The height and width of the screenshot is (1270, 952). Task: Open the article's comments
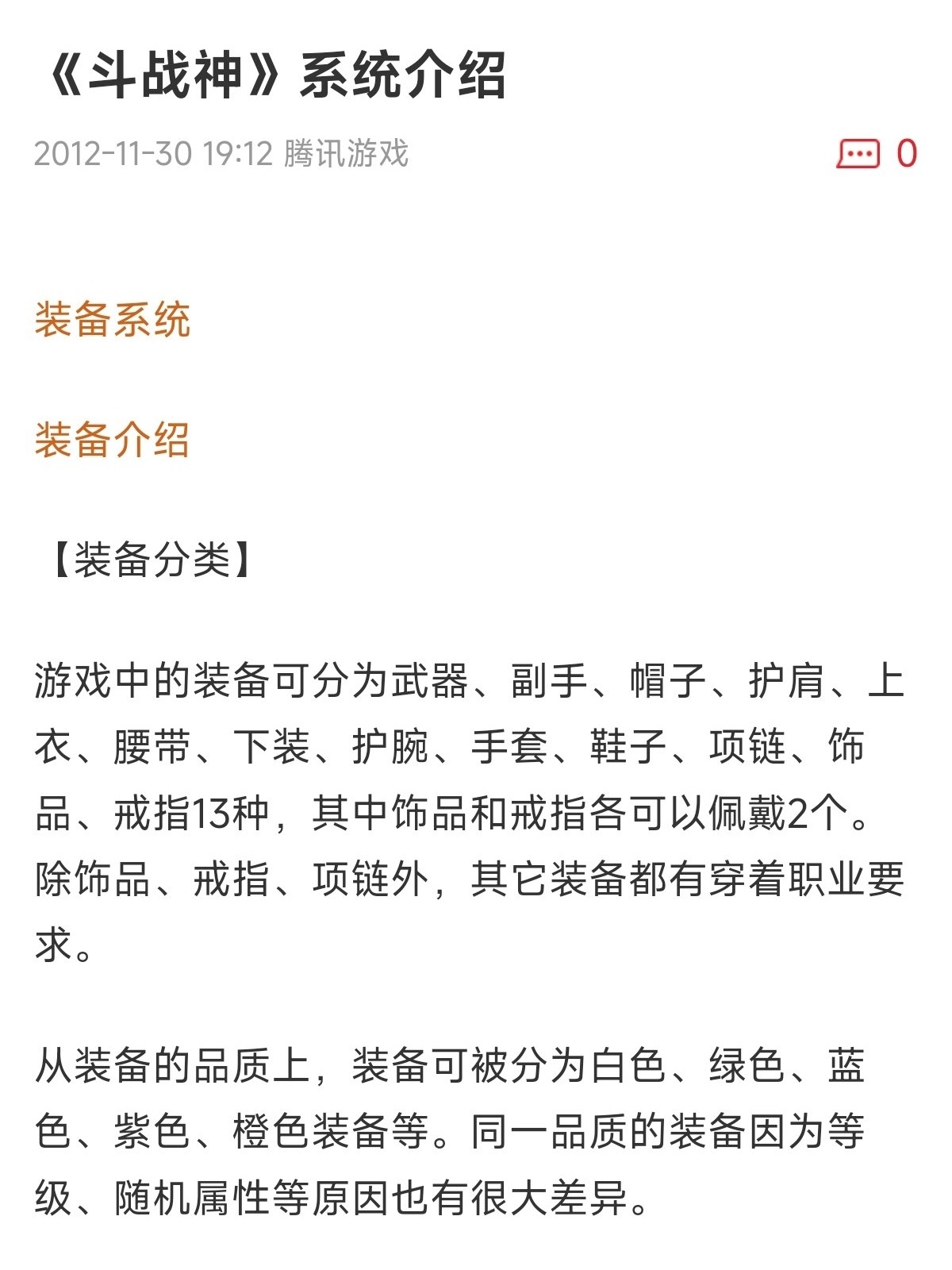pyautogui.click(x=859, y=152)
